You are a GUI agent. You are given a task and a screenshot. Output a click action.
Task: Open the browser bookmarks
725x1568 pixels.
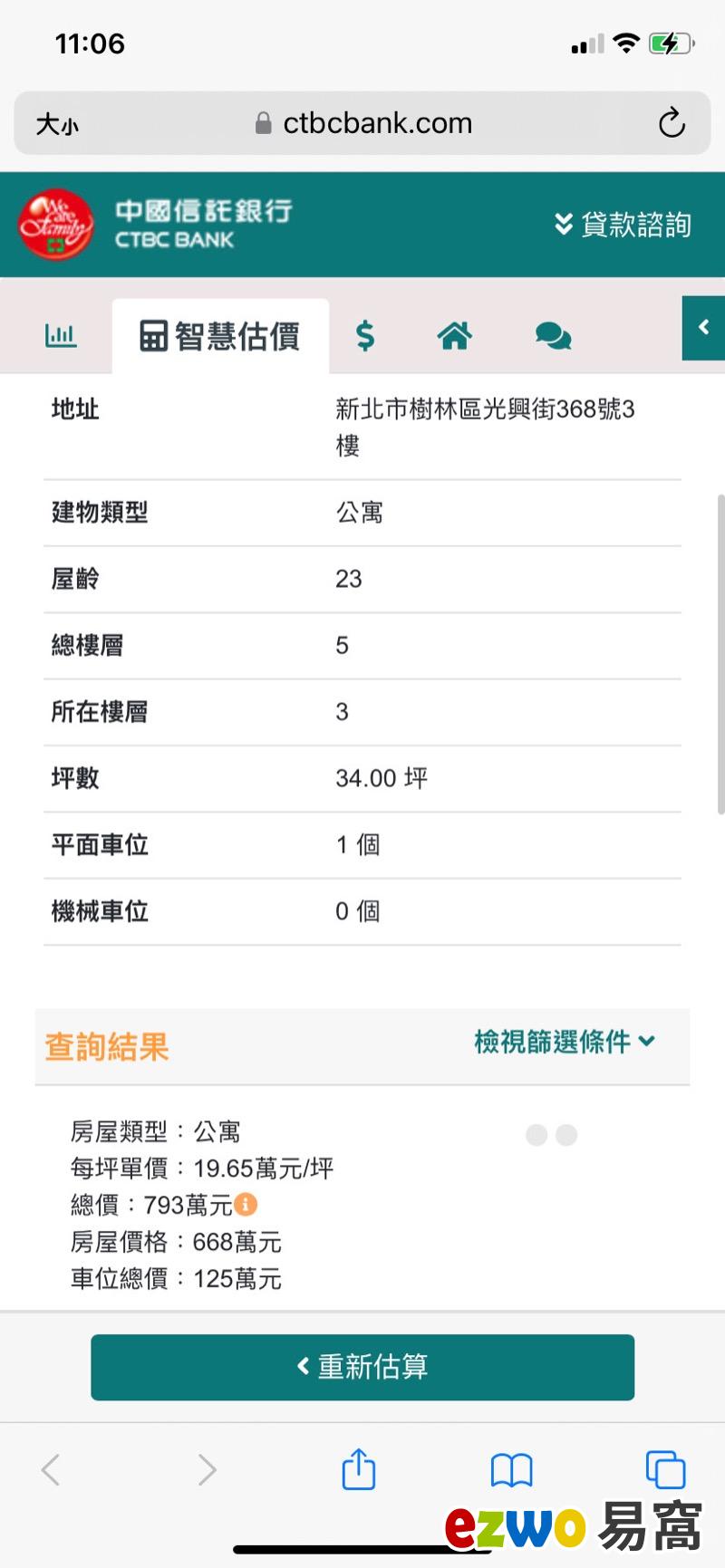coord(512,1470)
